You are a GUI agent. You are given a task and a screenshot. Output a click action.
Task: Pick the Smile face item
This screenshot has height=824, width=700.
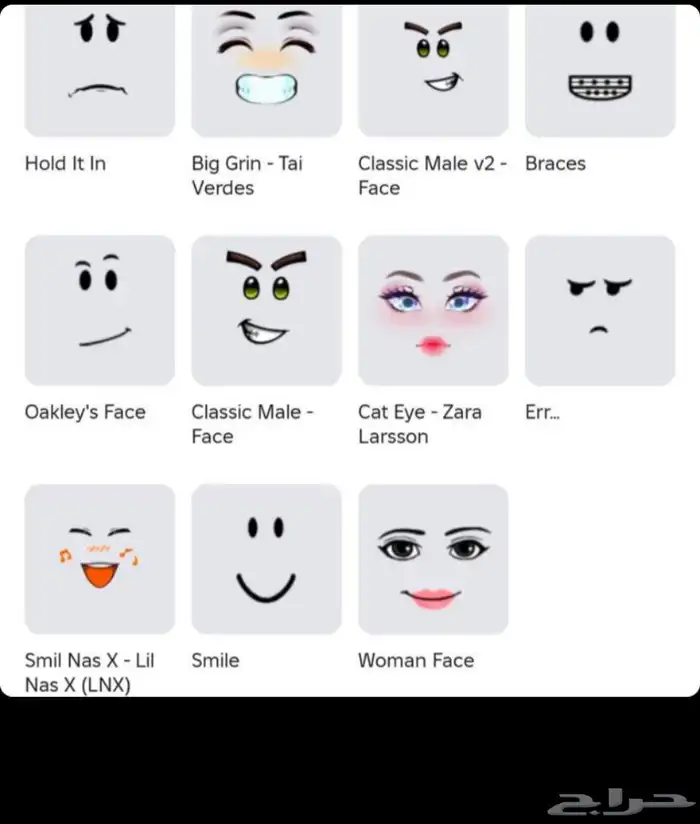(266, 559)
